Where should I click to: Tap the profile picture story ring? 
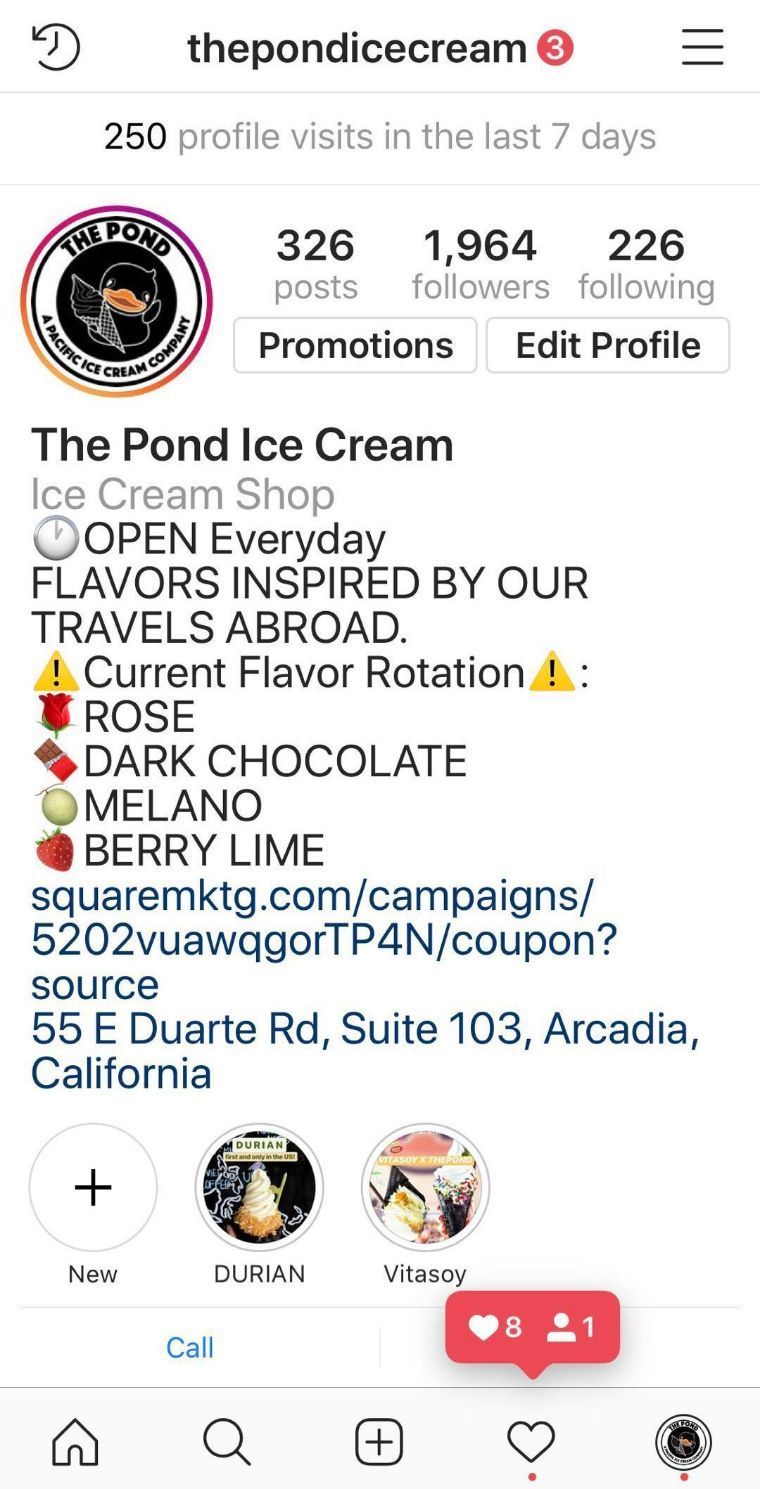(x=117, y=301)
